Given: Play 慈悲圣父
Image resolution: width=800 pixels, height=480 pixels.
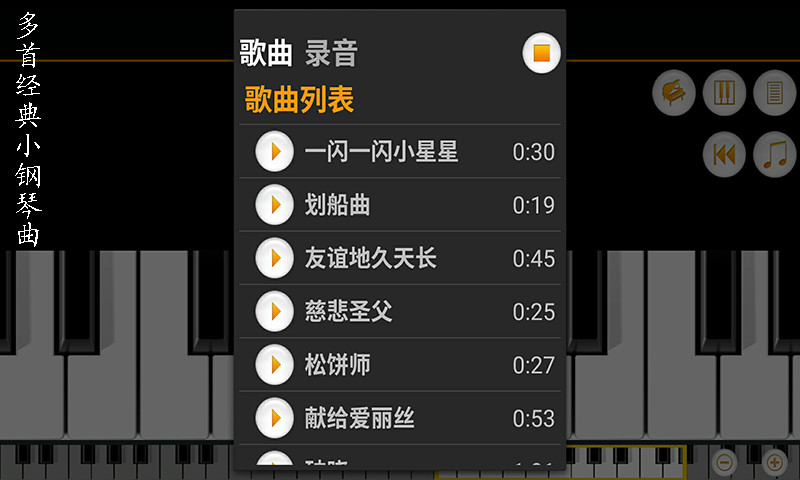Looking at the screenshot, I should click(274, 311).
